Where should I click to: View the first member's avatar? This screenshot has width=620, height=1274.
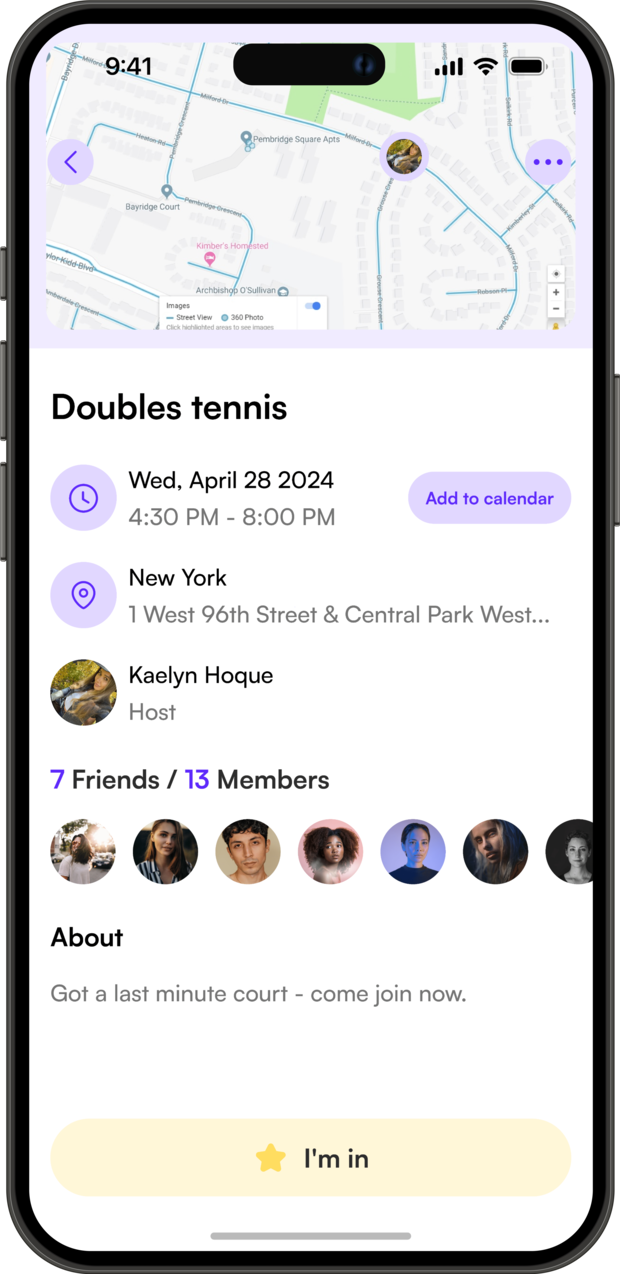point(83,852)
